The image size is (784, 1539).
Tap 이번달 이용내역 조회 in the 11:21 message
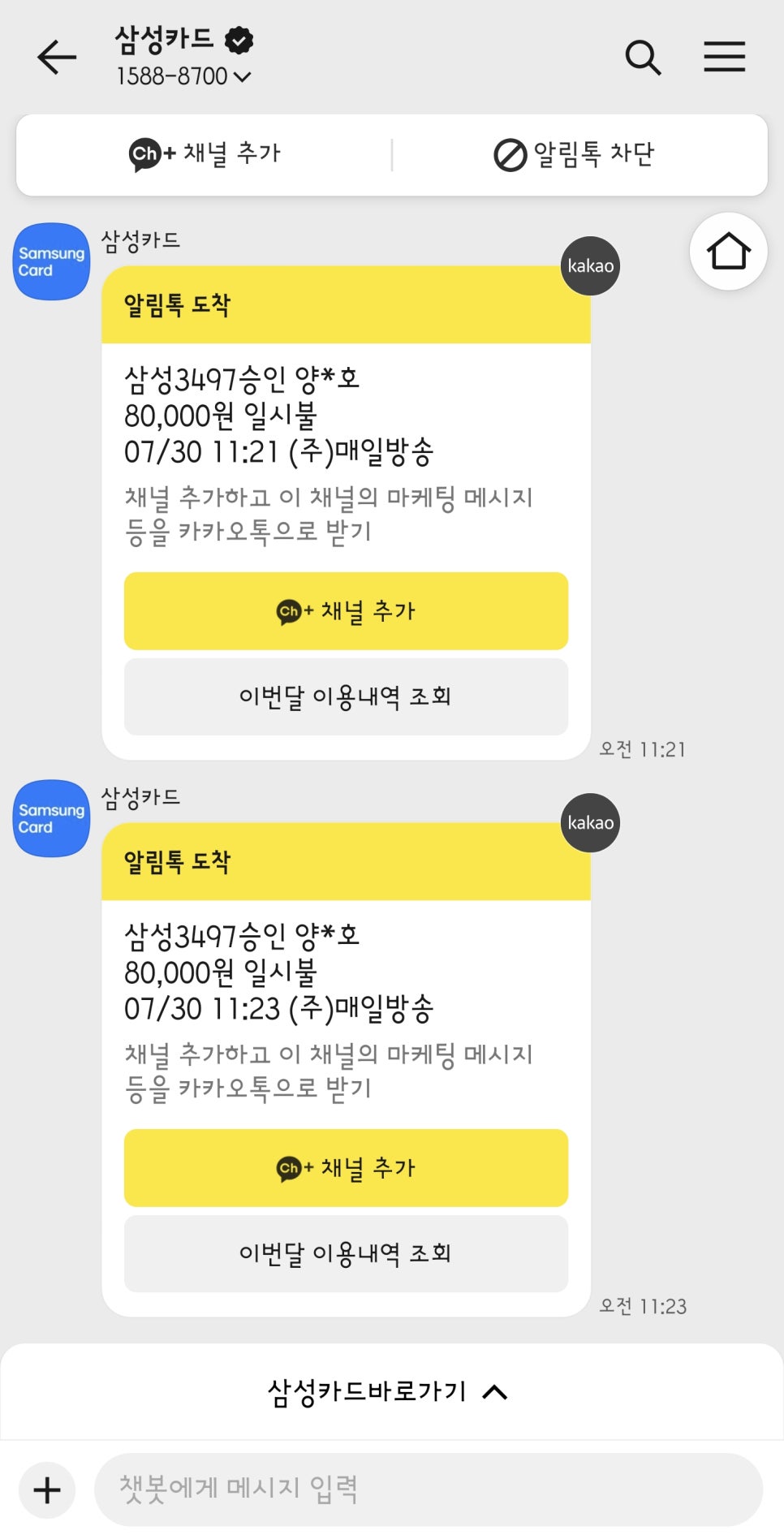[346, 696]
